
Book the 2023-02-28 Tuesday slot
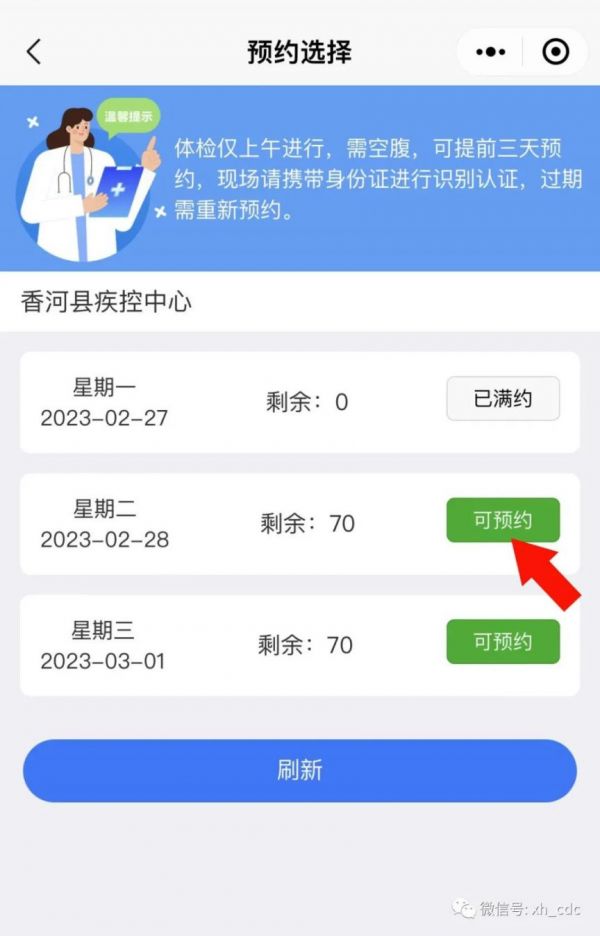[502, 520]
